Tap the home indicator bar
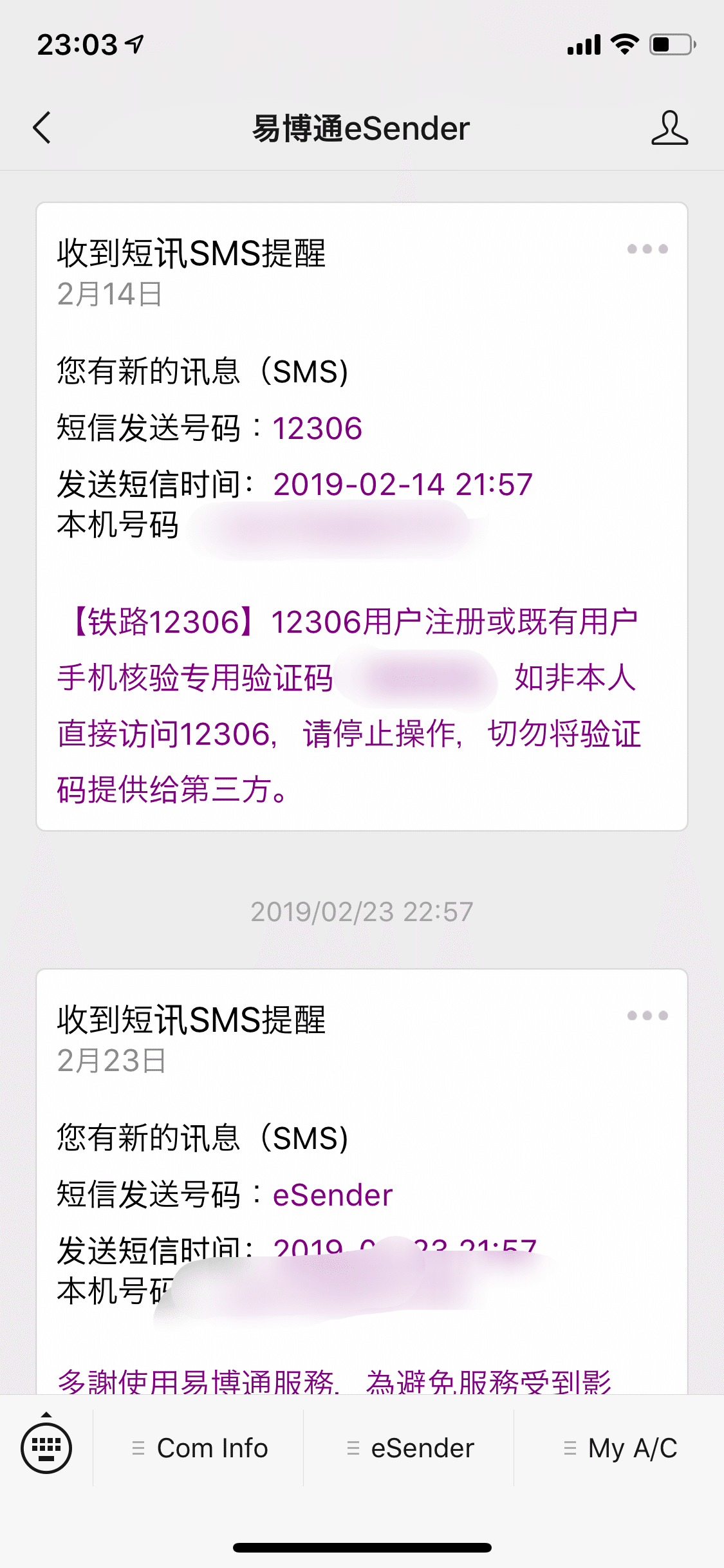724x1568 pixels. point(362,1547)
